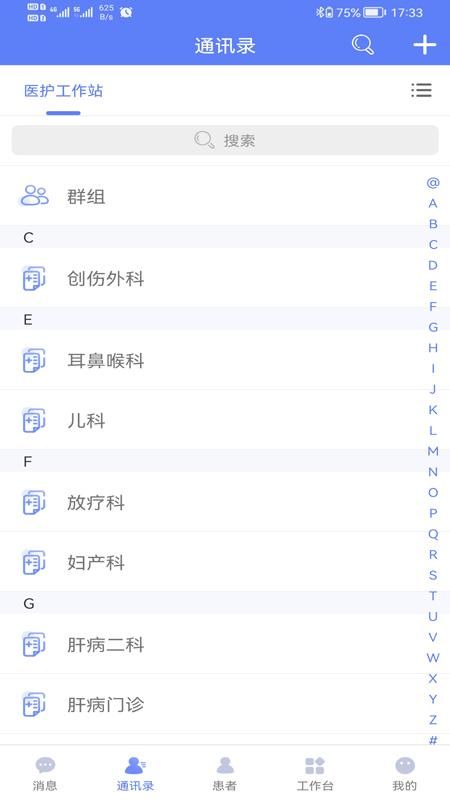Tap the 搜索 search box
Screen dimensions: 450x800
pos(225,140)
